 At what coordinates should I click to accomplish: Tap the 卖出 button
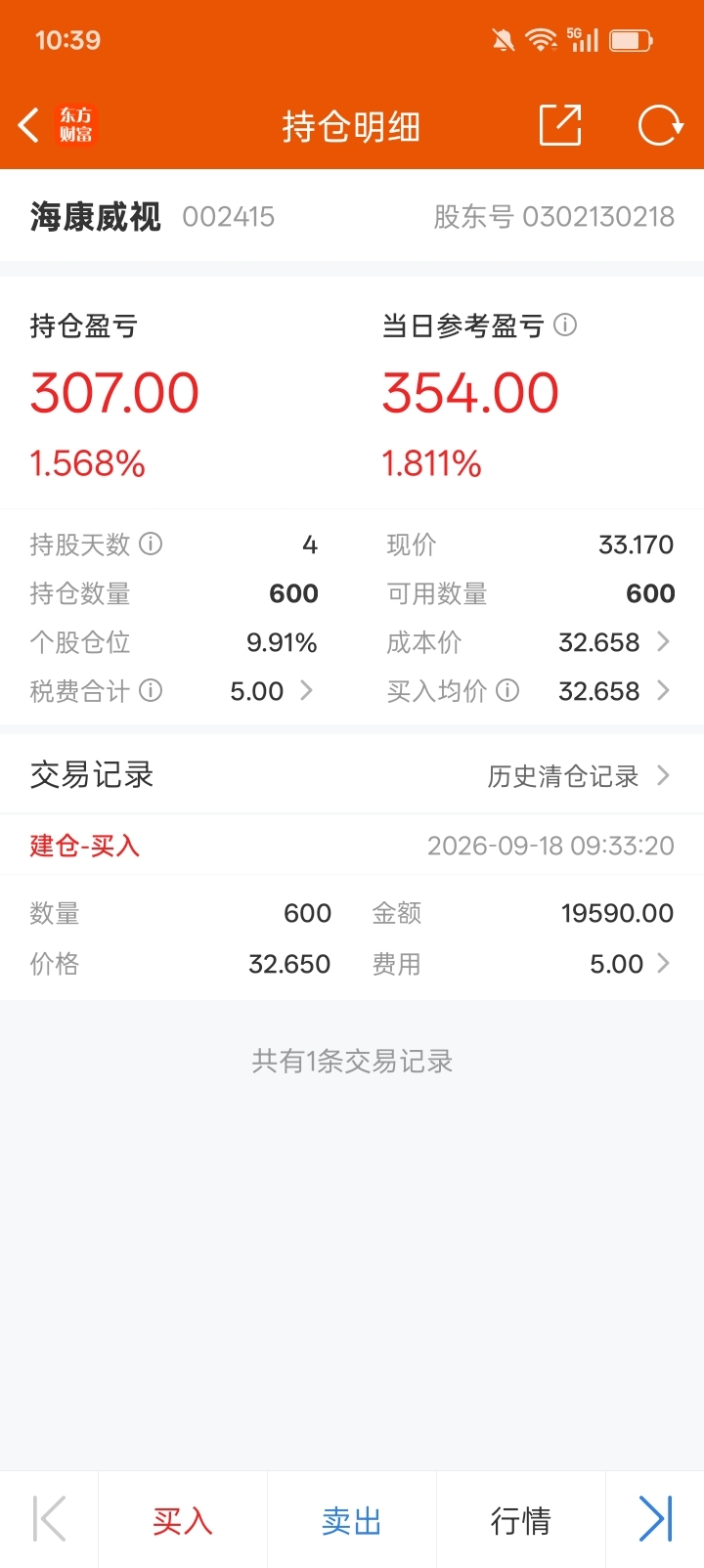point(351,1520)
